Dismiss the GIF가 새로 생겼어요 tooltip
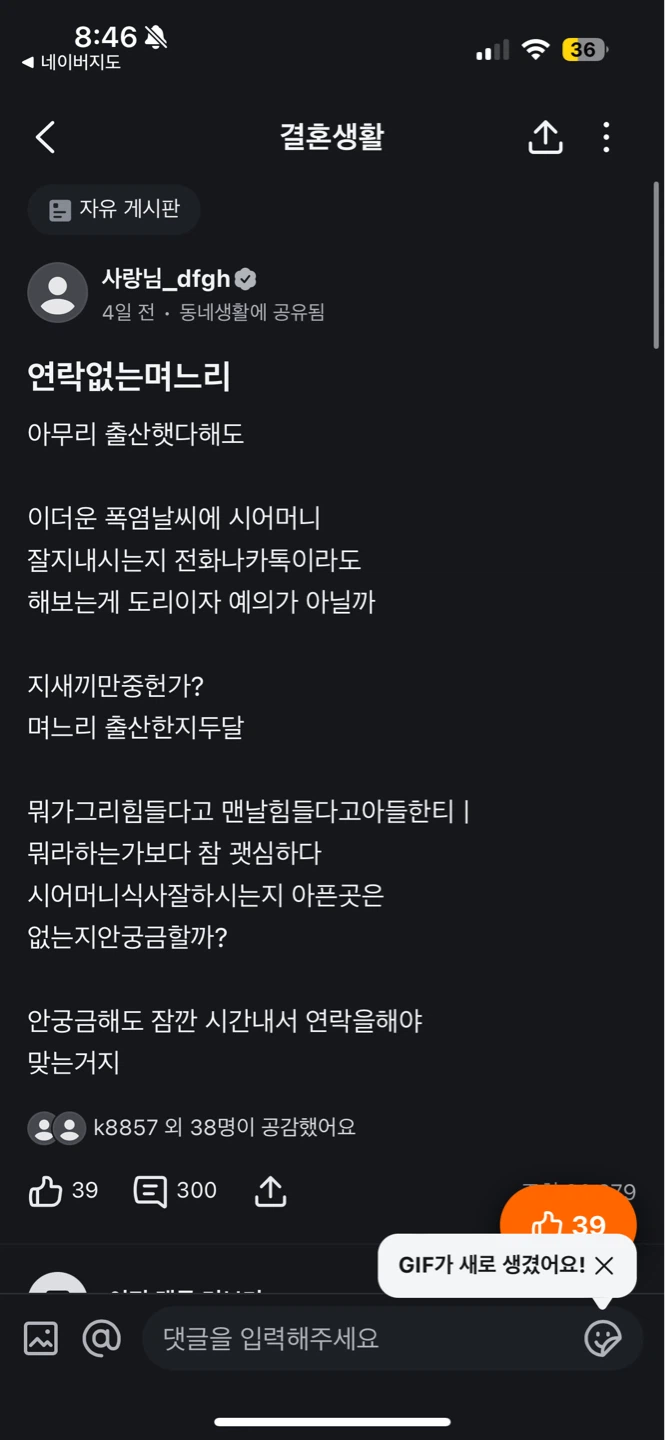This screenshot has height=1440, width=665. coord(604,1265)
